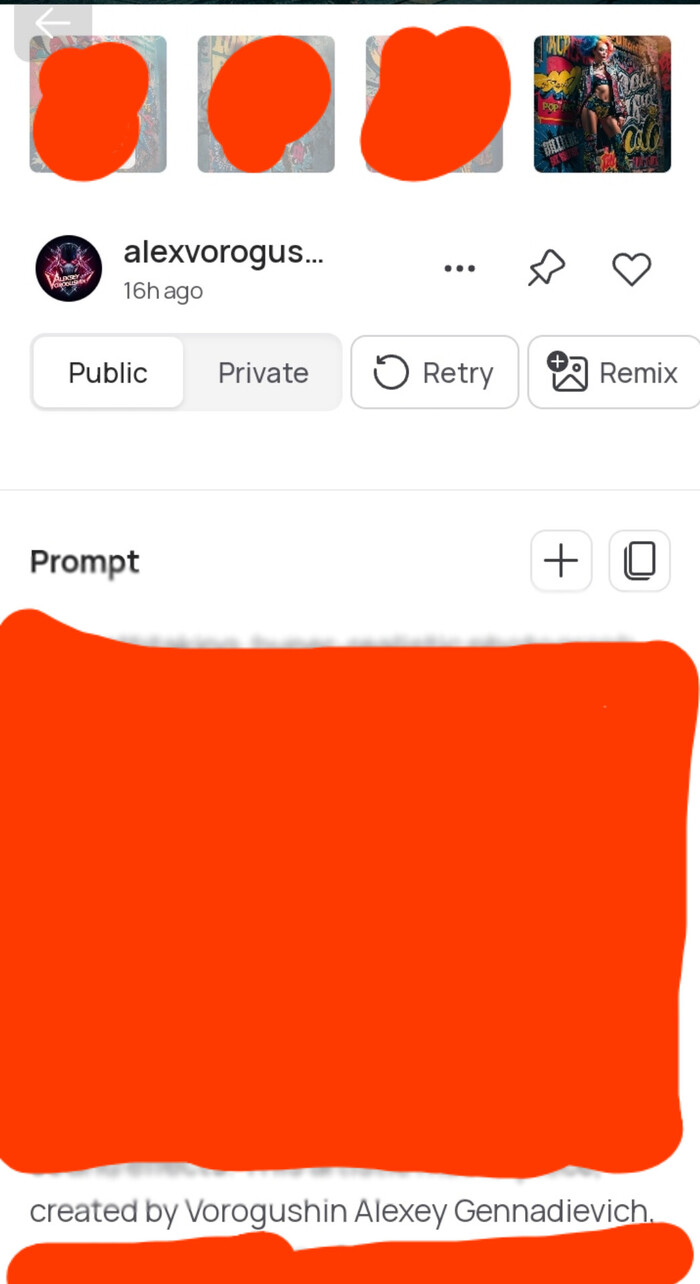Remix this image
The image size is (700, 1284).
pyautogui.click(x=613, y=372)
